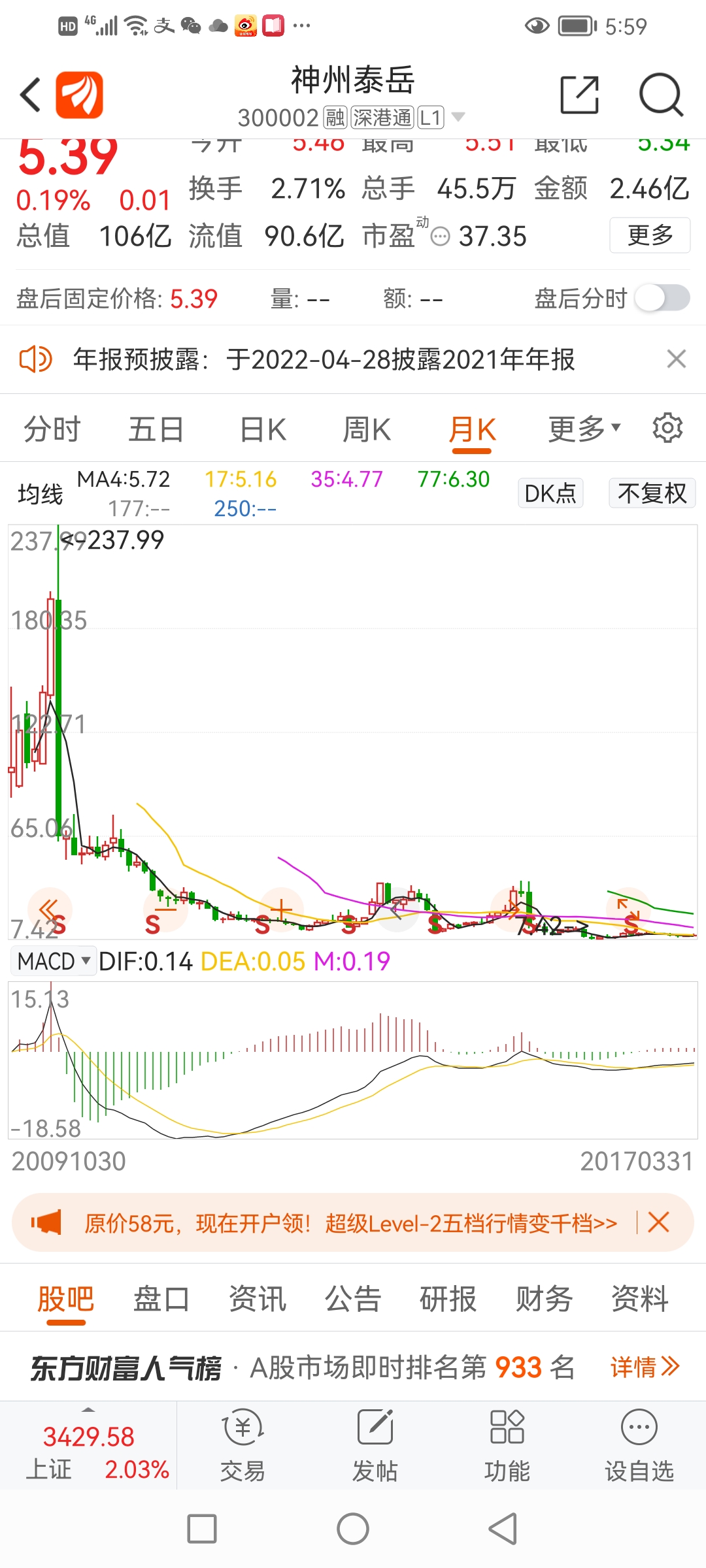Switch to the 分时 chart tab
This screenshot has height=1568, width=706.
[52, 430]
